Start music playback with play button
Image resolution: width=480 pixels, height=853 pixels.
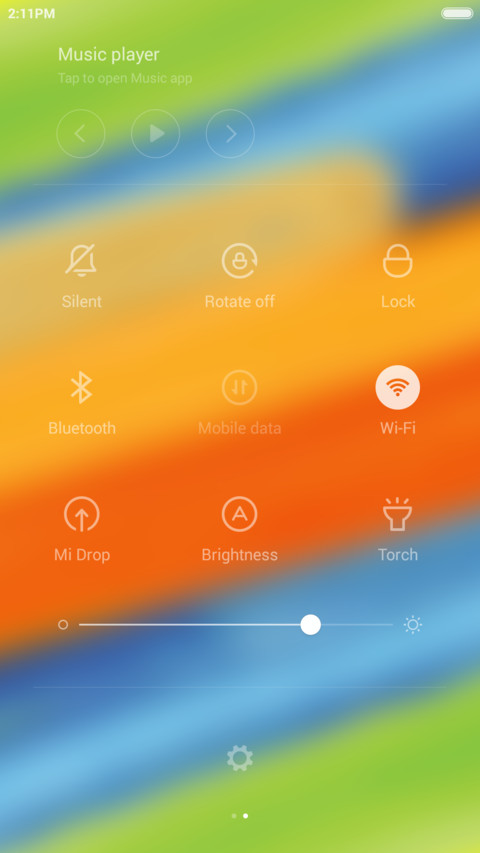(156, 133)
